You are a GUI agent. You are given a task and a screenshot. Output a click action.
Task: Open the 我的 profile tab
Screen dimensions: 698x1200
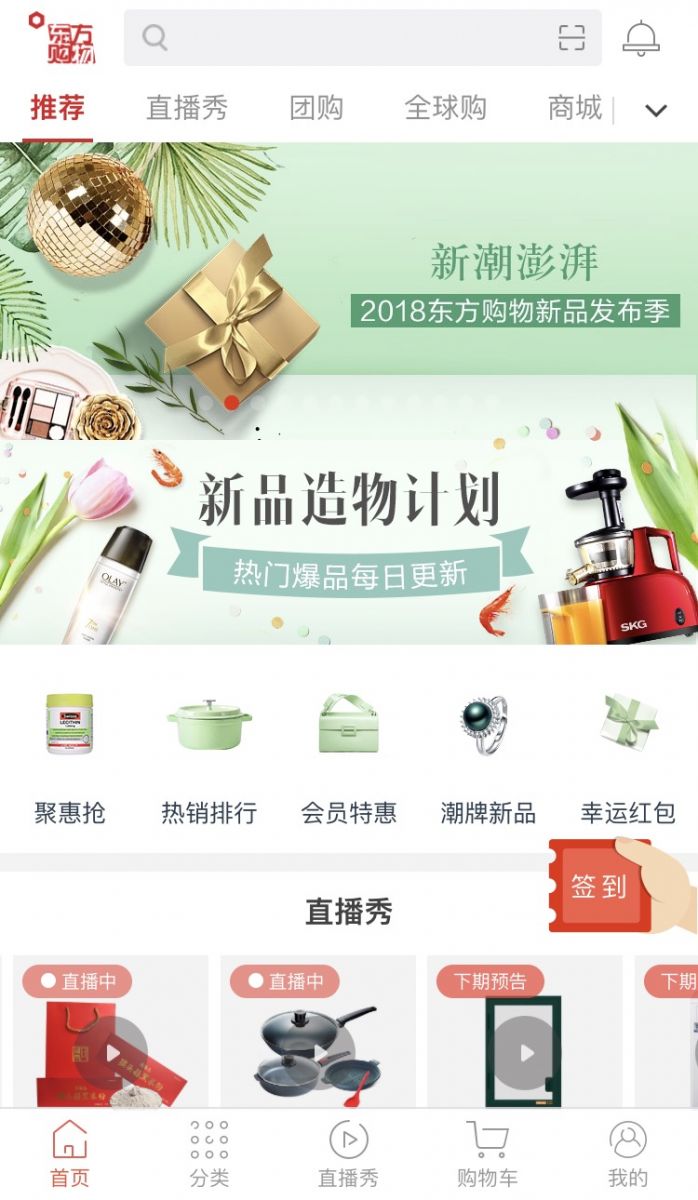[628, 1153]
